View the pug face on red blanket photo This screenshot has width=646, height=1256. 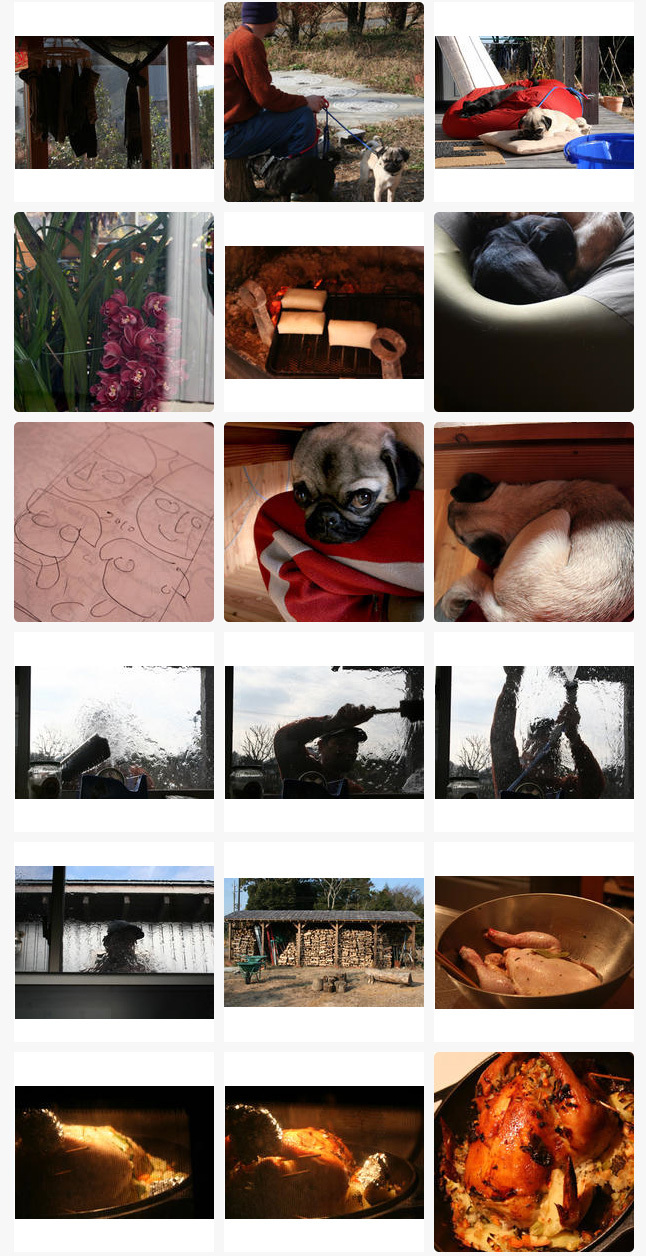[x=324, y=522]
